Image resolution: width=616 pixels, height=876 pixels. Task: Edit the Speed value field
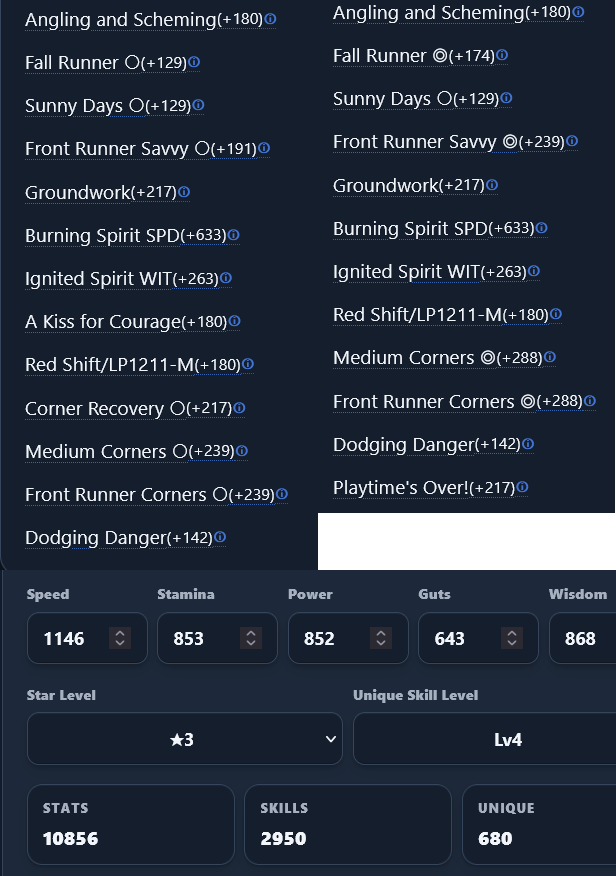(87, 638)
